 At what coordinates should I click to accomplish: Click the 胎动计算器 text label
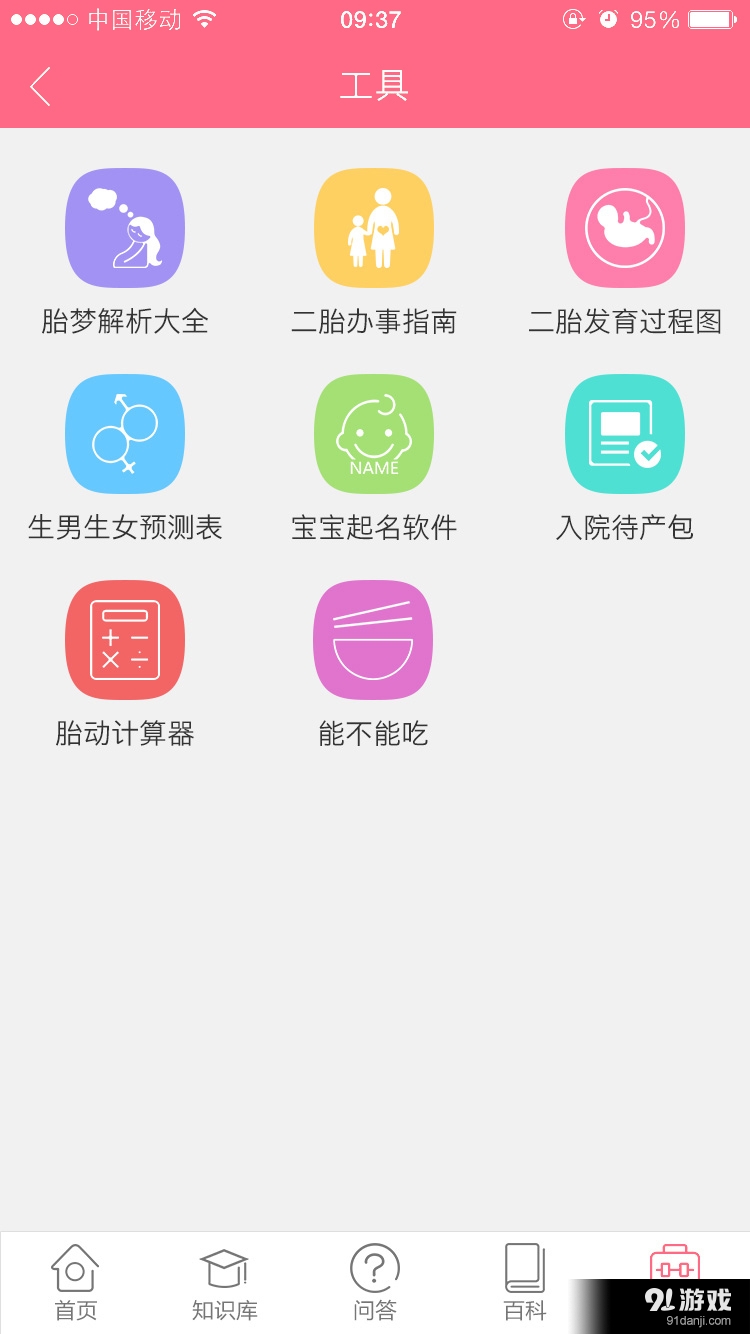pos(124,733)
